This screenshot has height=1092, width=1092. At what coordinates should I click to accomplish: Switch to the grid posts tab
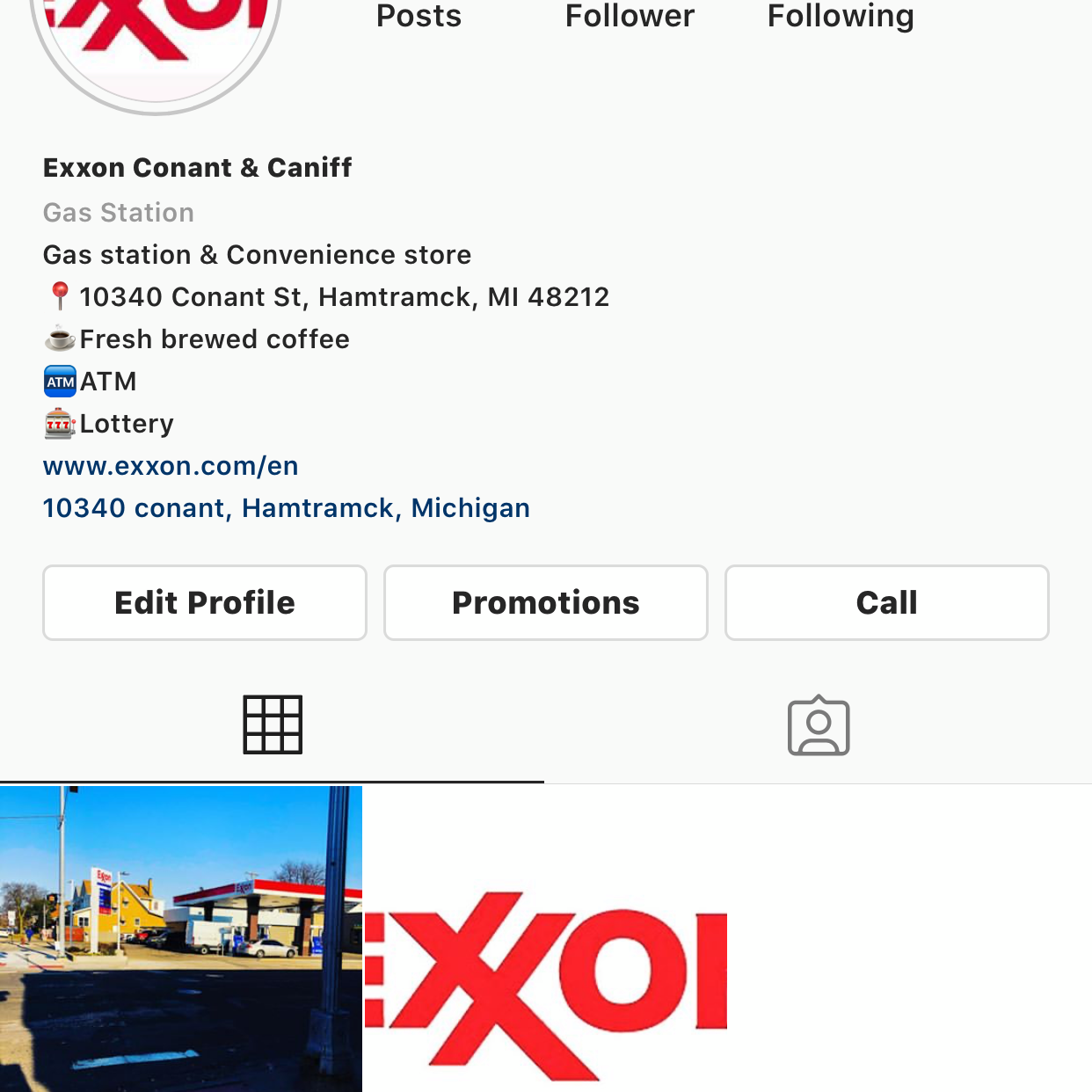(273, 725)
